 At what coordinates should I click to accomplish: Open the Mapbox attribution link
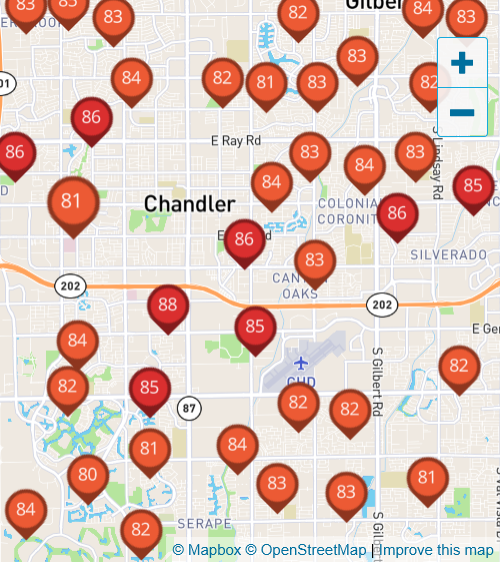[207, 549]
